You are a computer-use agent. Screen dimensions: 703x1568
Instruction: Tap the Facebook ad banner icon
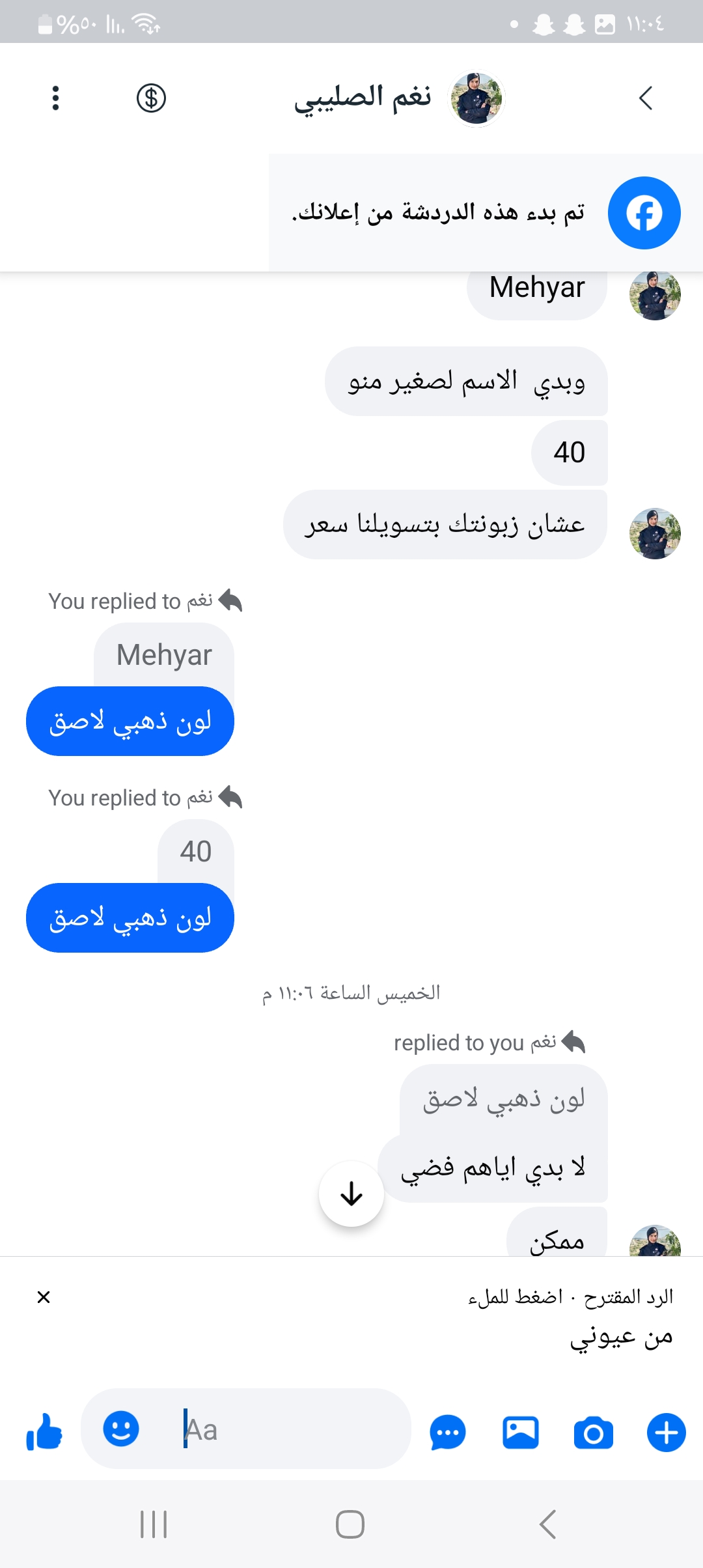pyautogui.click(x=644, y=213)
